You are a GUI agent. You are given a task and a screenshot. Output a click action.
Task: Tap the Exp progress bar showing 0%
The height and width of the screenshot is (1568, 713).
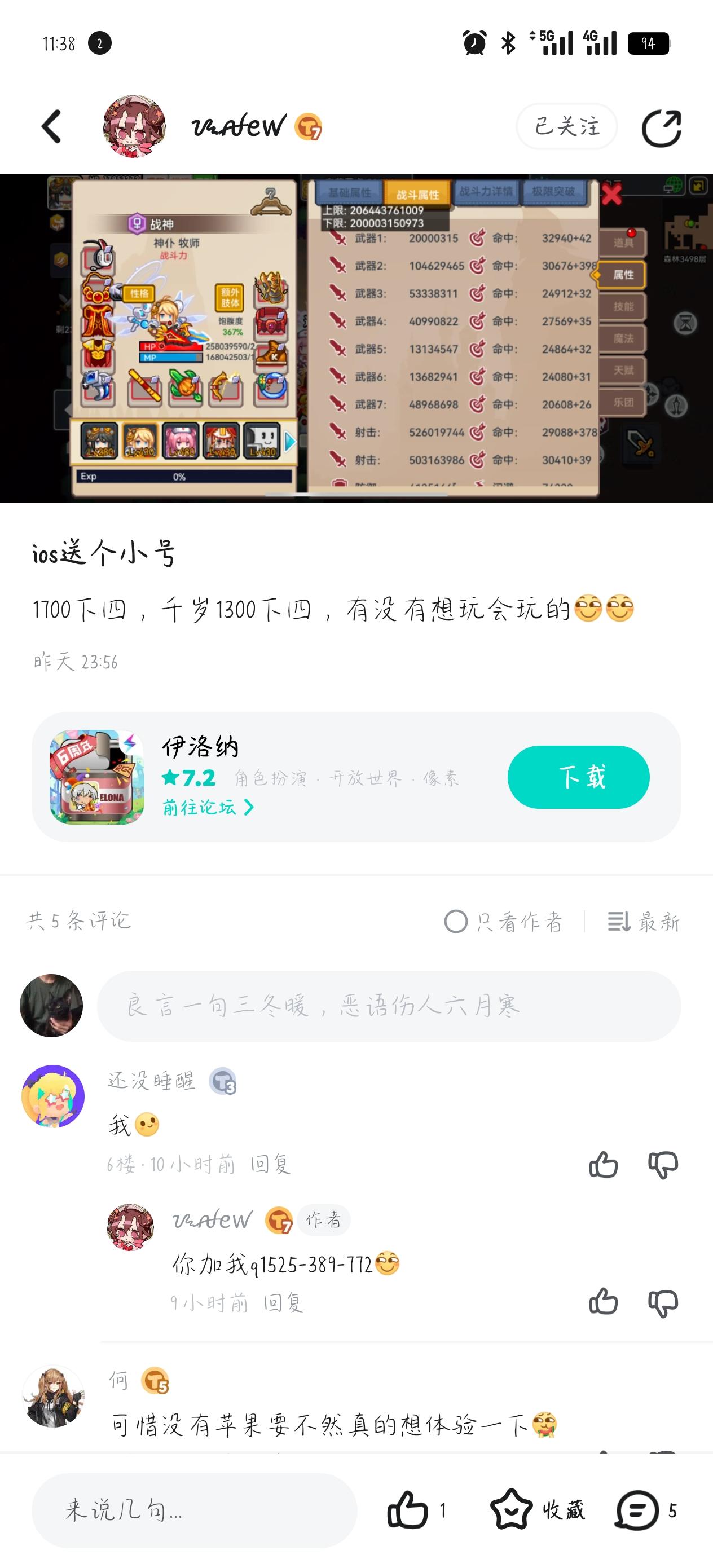183,477
